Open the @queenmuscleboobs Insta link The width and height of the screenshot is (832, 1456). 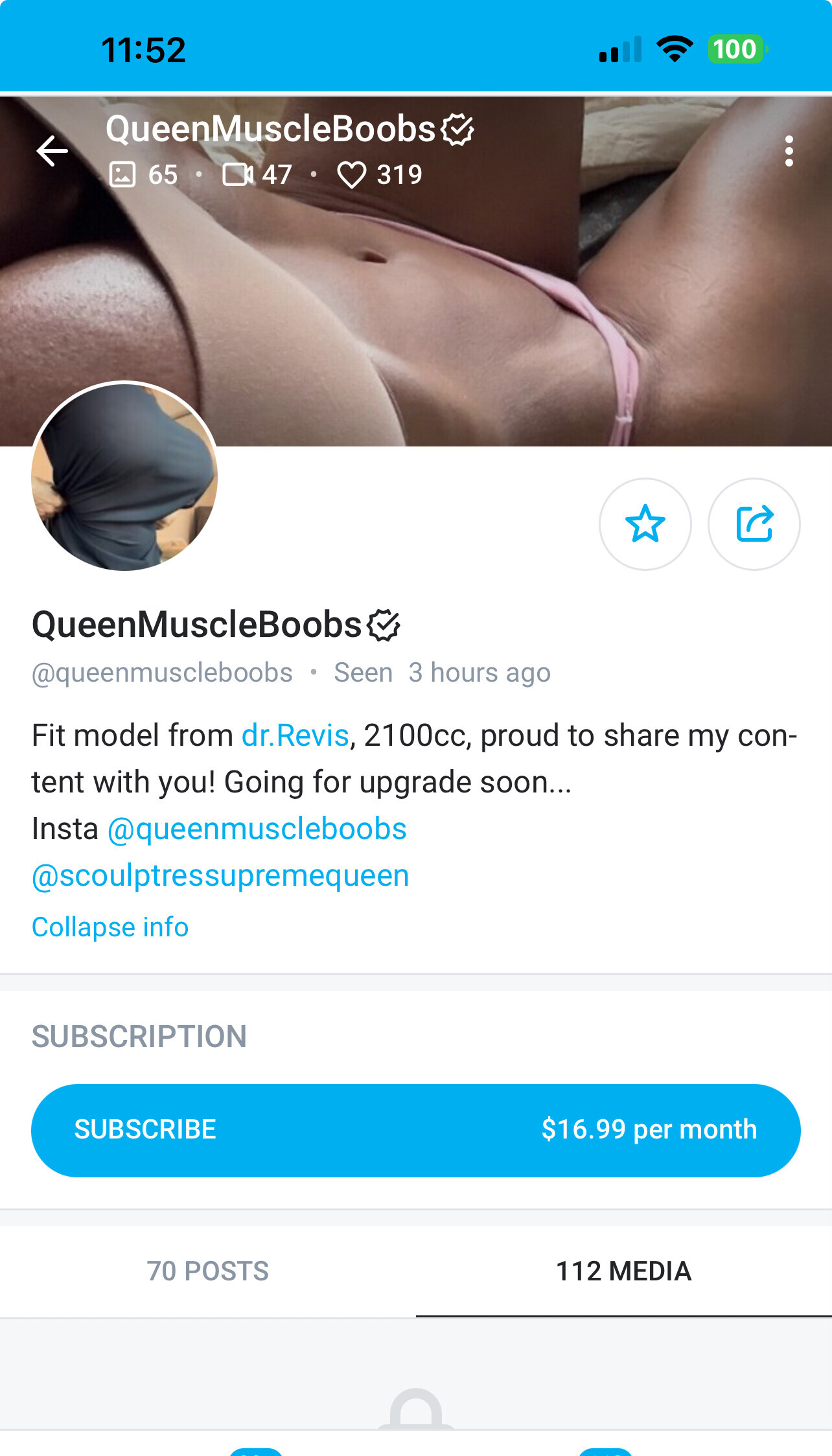(x=257, y=829)
